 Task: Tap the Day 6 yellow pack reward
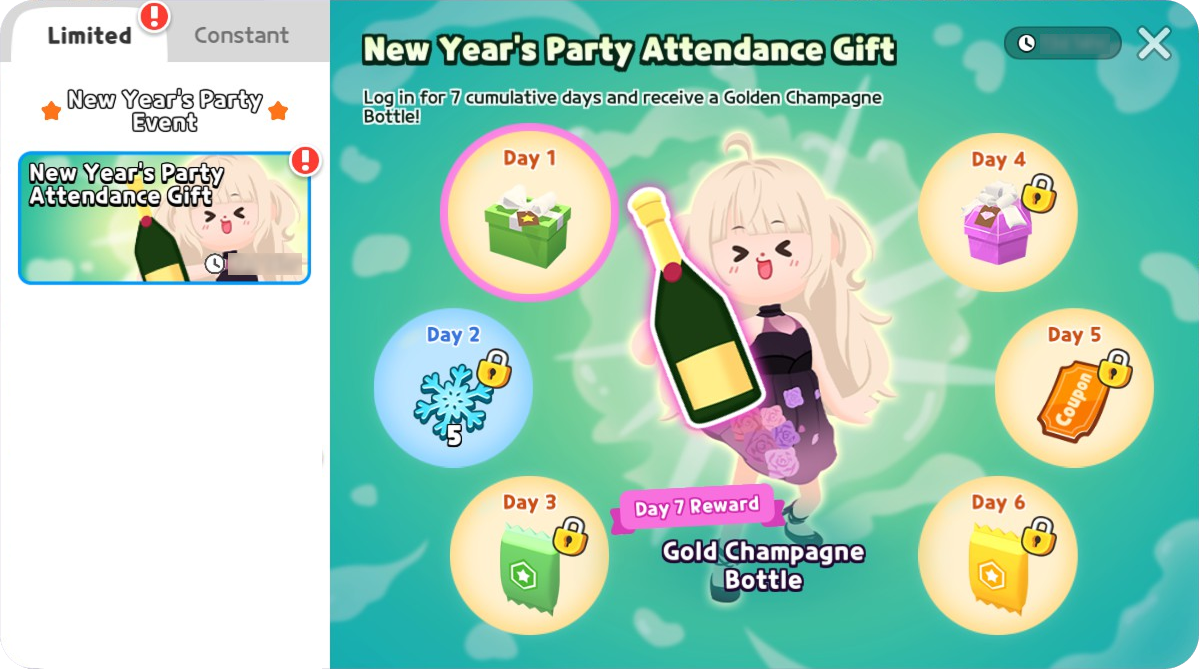997,556
